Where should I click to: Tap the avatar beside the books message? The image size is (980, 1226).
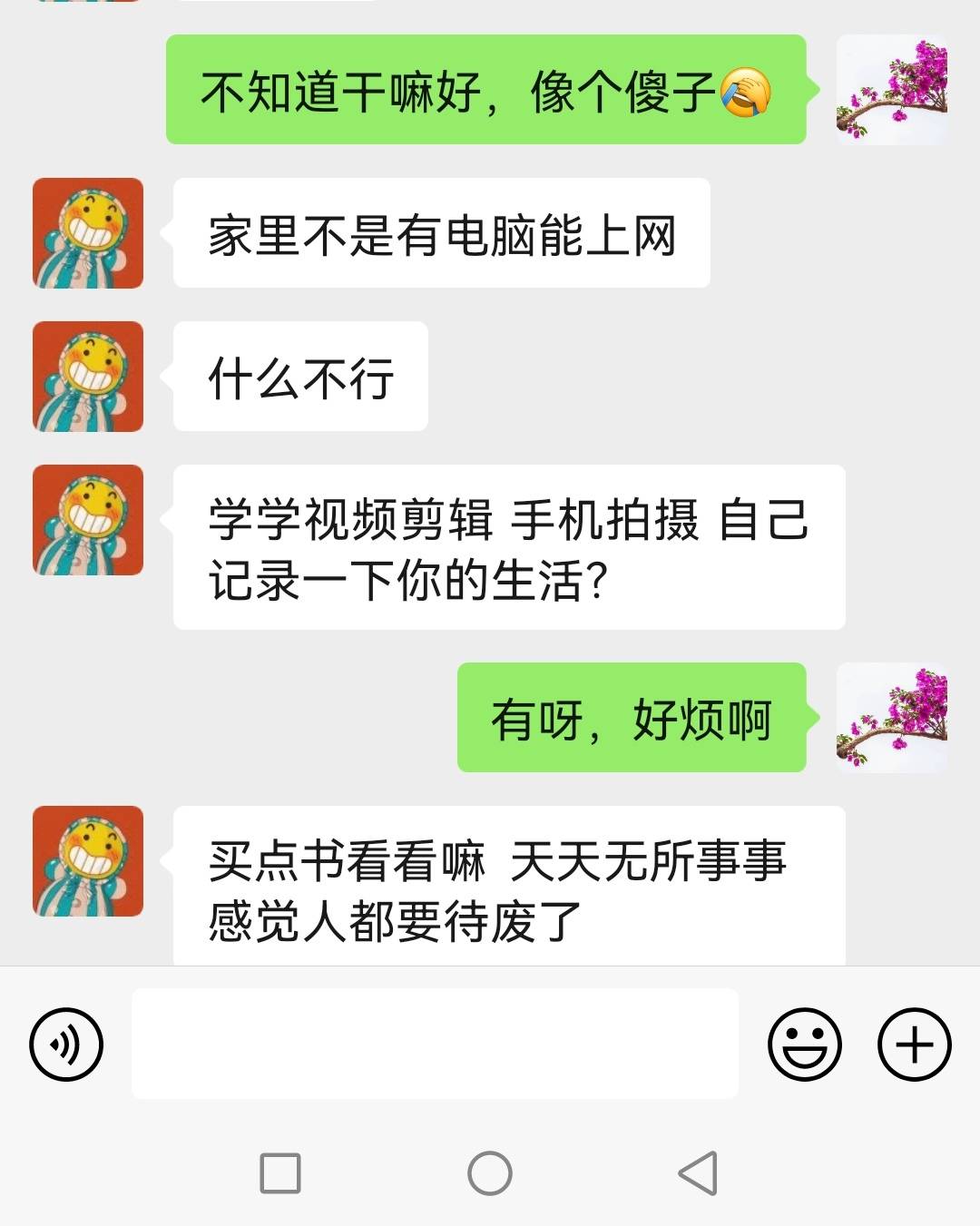[x=88, y=860]
